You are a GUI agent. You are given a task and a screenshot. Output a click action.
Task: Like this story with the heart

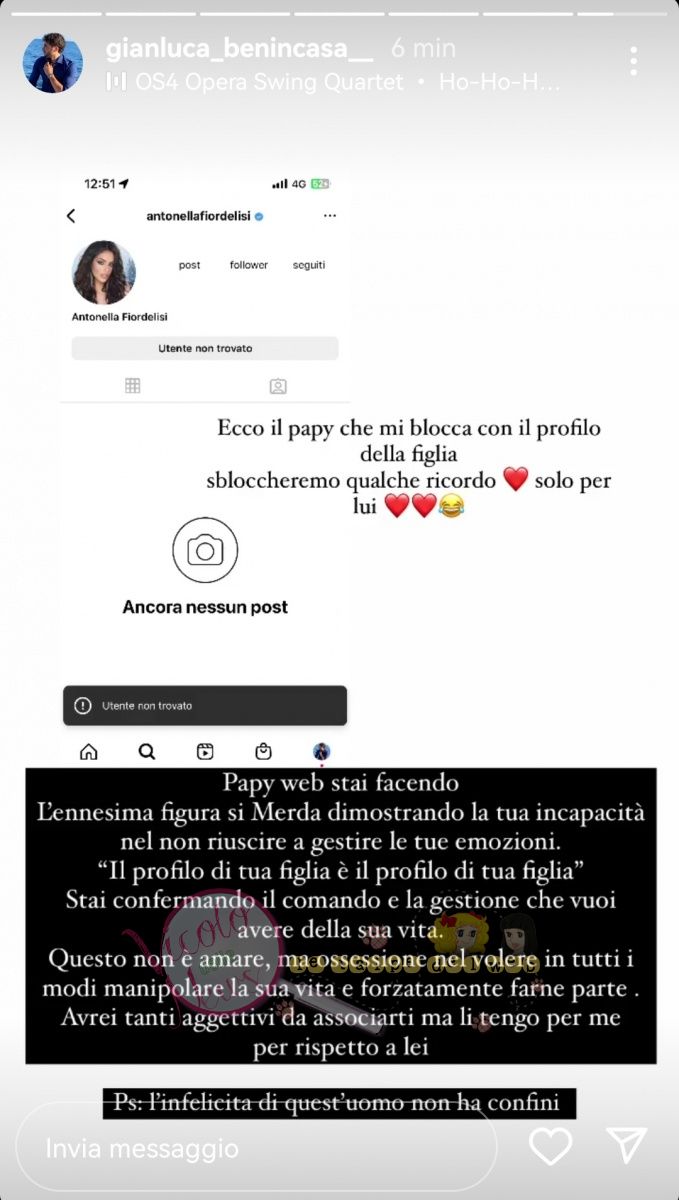[x=550, y=1146]
